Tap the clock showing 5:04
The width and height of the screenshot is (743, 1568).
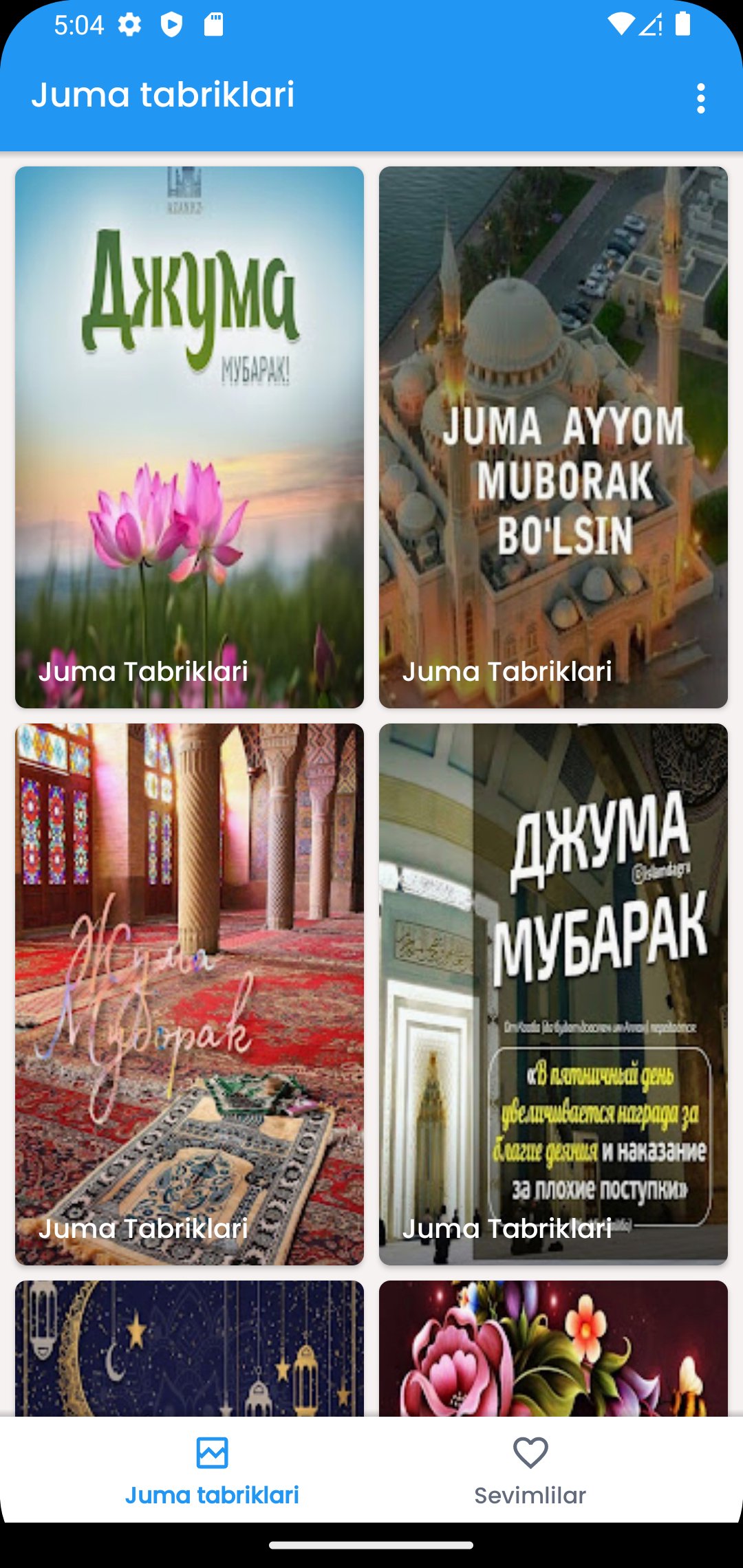coord(79,24)
